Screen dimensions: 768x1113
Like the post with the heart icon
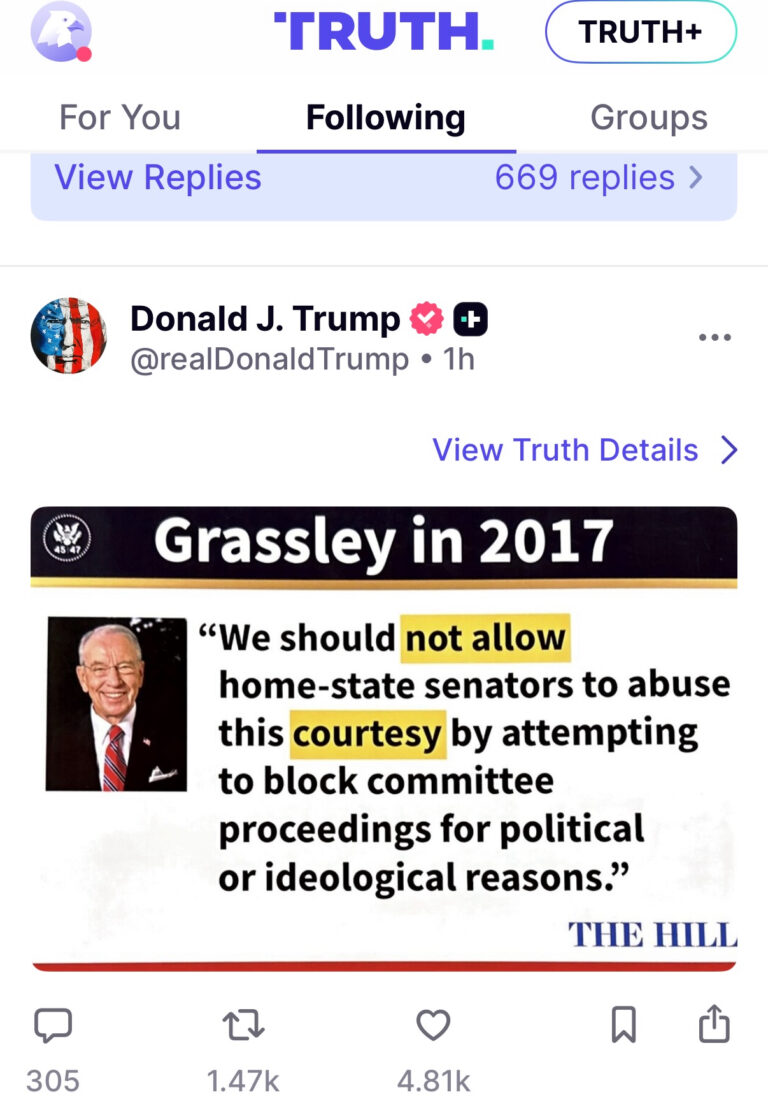[433, 1025]
